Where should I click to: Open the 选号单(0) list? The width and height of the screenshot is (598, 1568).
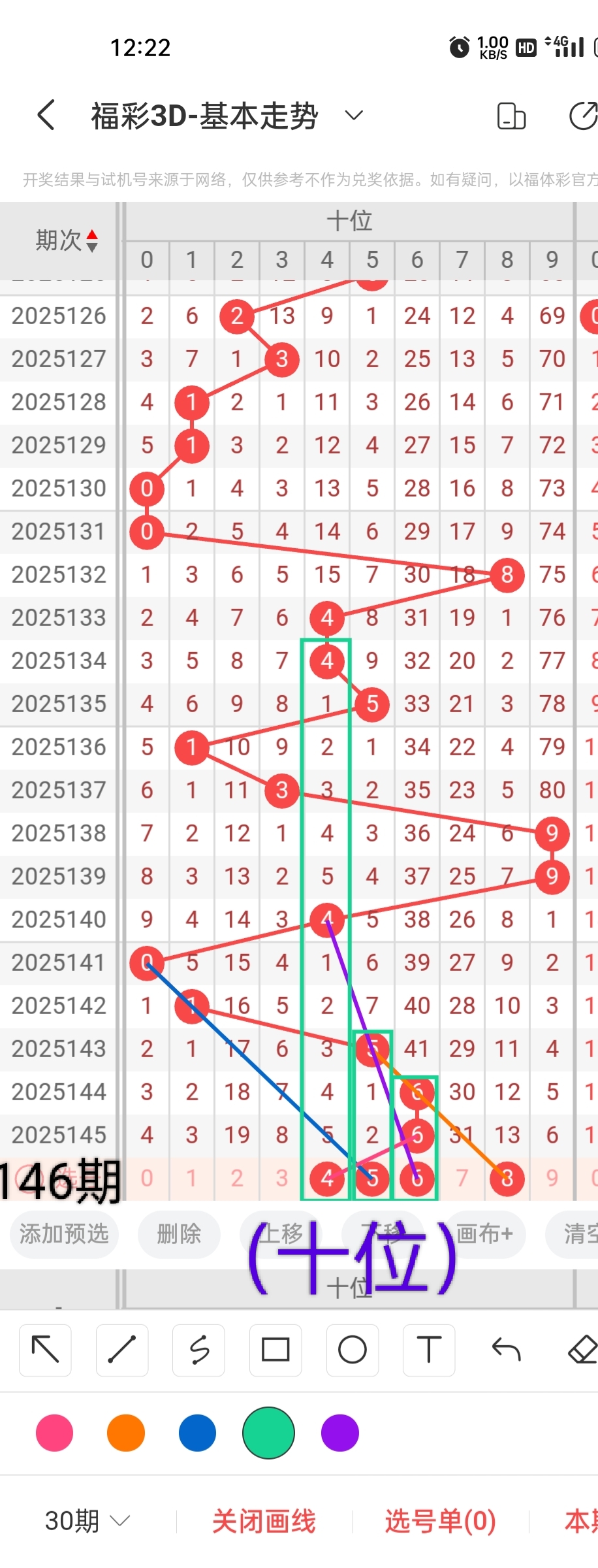440,1522
